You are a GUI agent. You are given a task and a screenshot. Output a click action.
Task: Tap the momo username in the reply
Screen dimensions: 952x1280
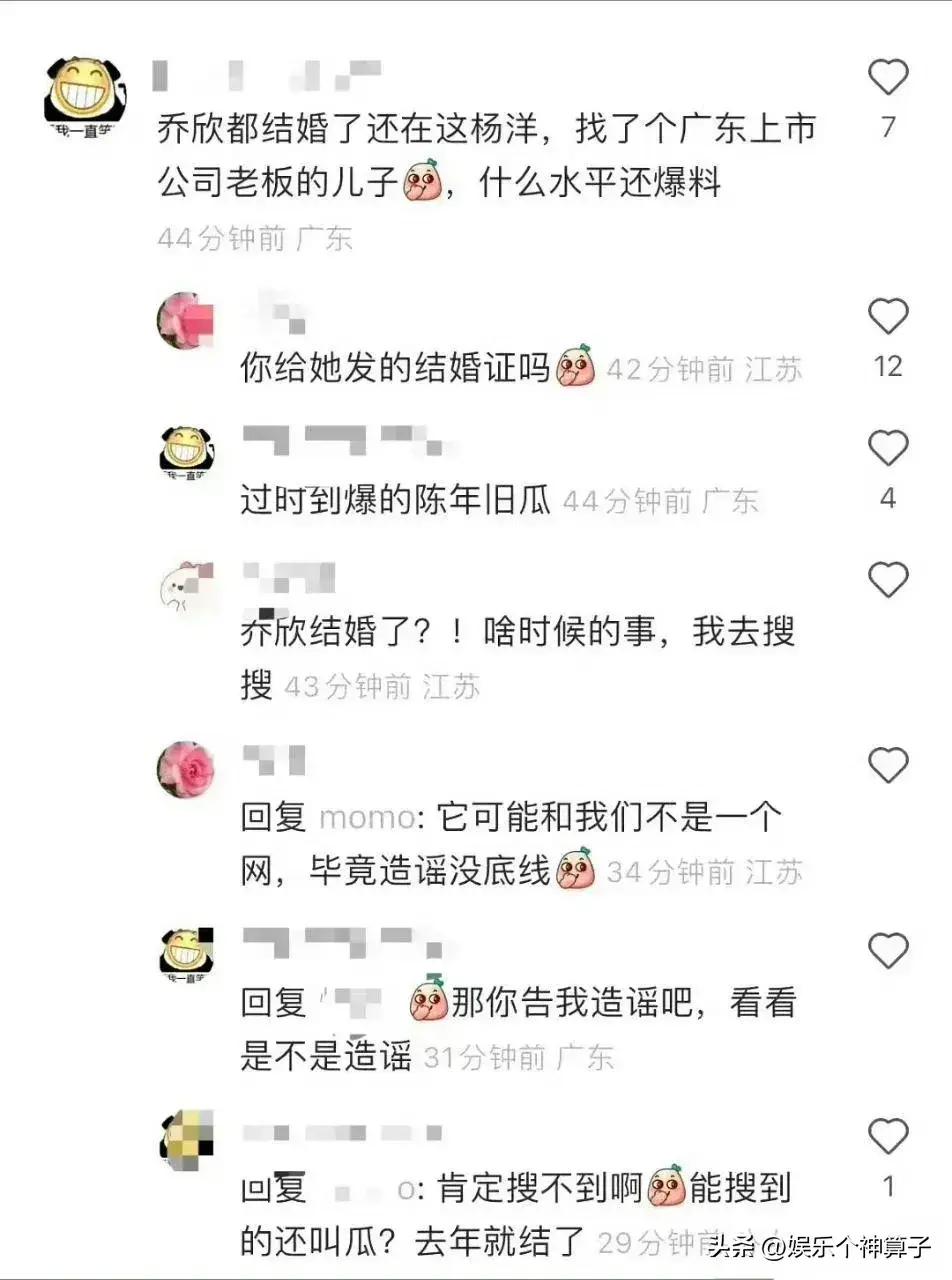coord(365,818)
